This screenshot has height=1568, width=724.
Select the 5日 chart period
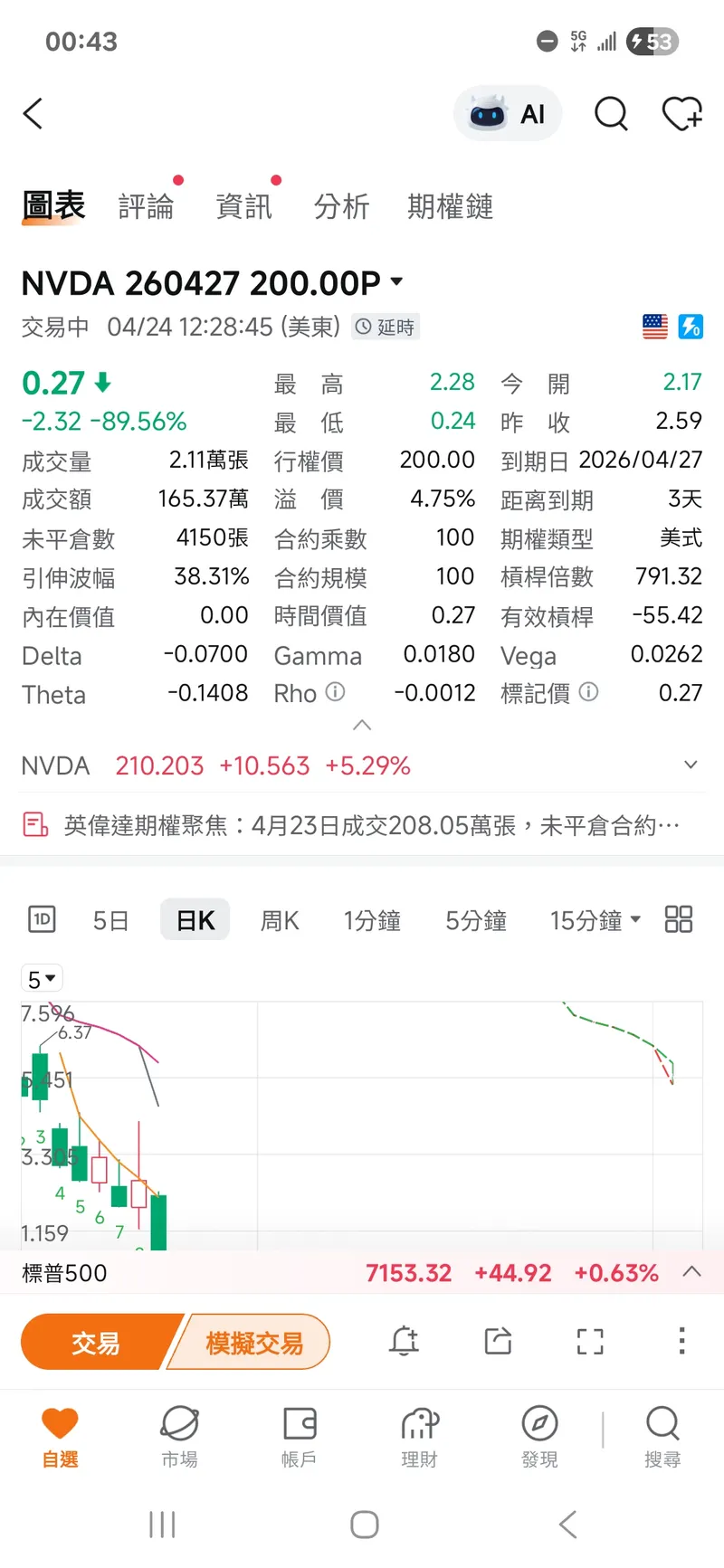tap(110, 920)
